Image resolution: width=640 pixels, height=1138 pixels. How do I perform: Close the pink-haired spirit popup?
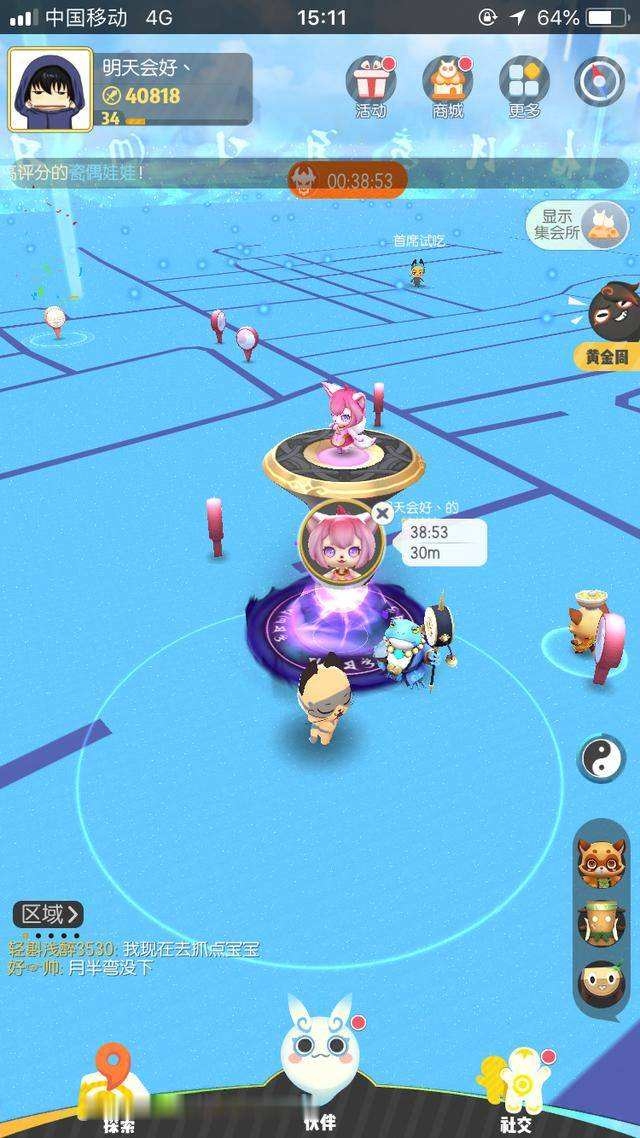[x=382, y=513]
